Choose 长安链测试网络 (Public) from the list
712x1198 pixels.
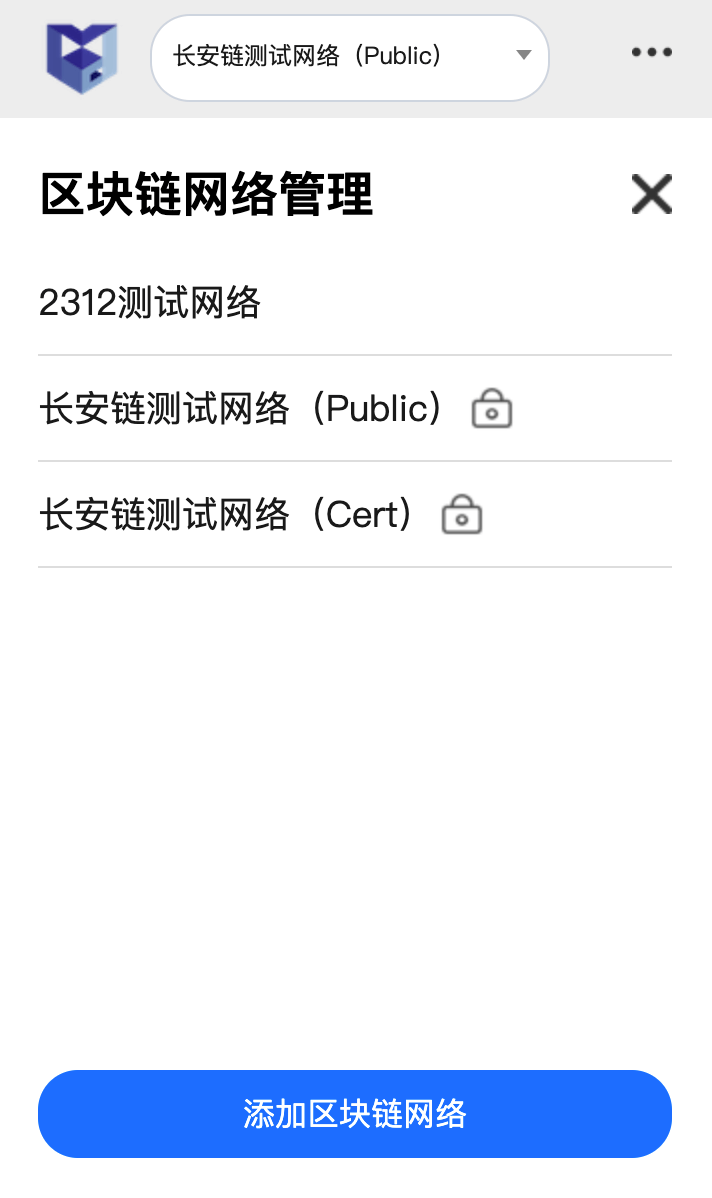(x=240, y=409)
